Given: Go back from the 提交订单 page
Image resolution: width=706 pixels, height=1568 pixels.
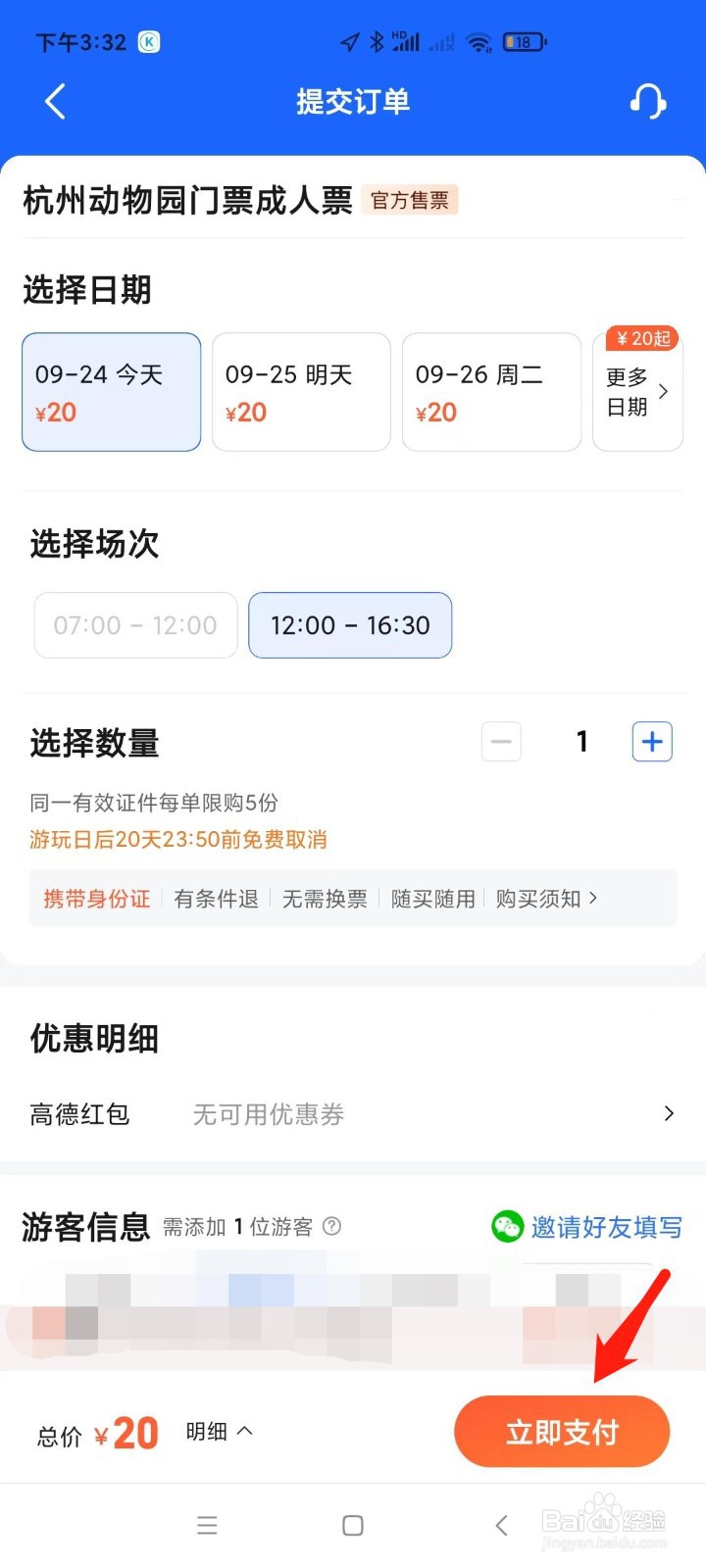Looking at the screenshot, I should [56, 101].
